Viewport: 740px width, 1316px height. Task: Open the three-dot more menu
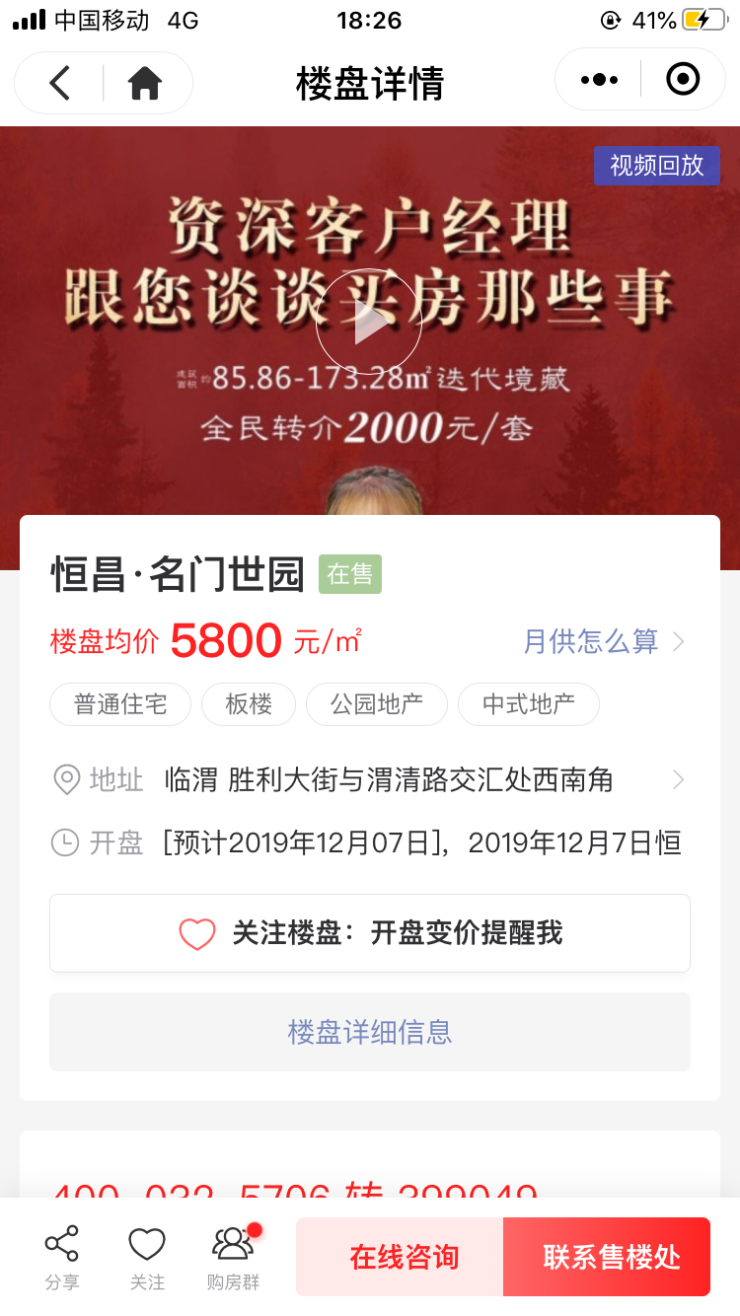point(599,80)
